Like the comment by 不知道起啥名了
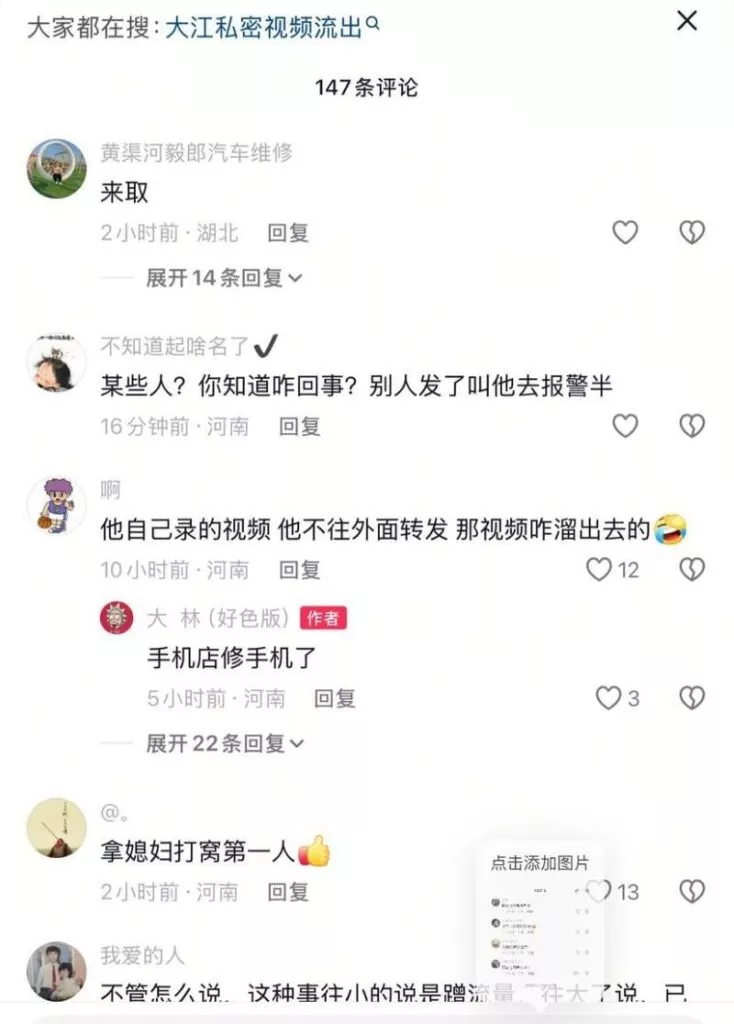734x1024 pixels. [625, 426]
